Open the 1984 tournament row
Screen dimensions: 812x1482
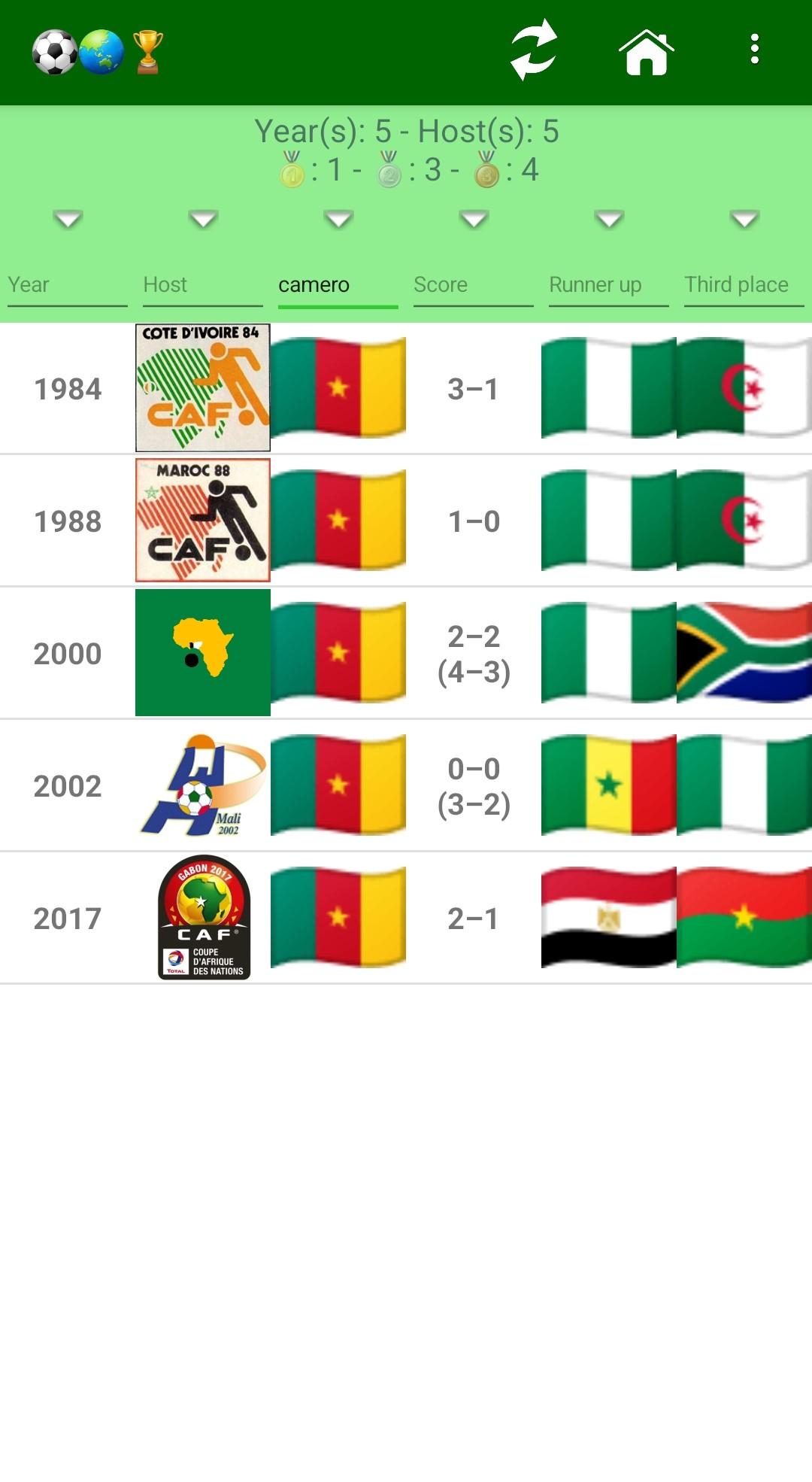pos(68,389)
